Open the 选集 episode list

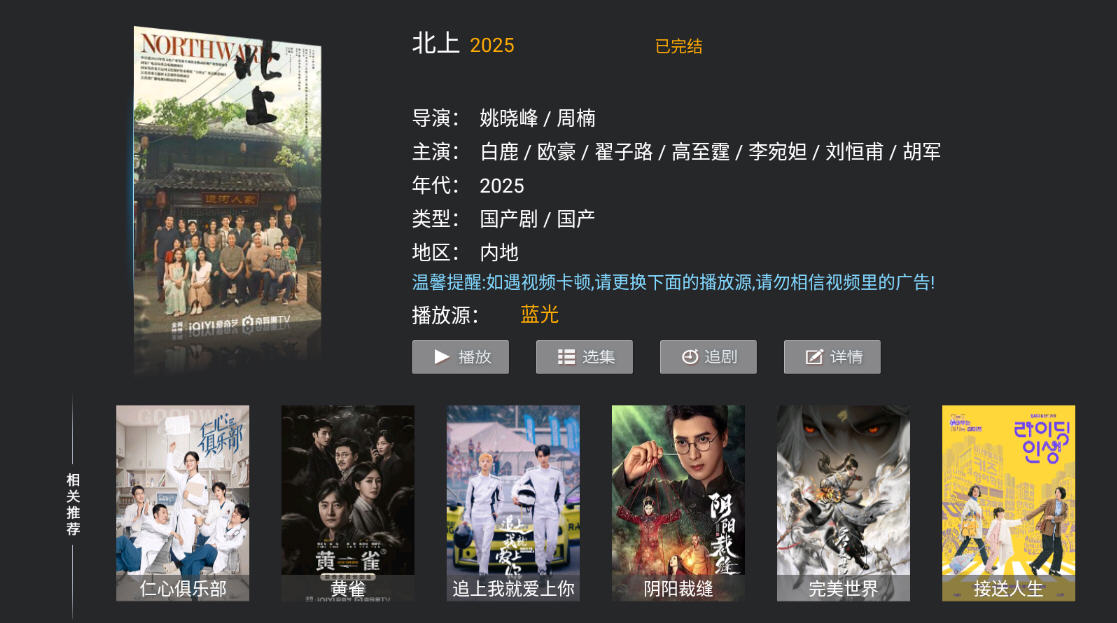pyautogui.click(x=584, y=357)
